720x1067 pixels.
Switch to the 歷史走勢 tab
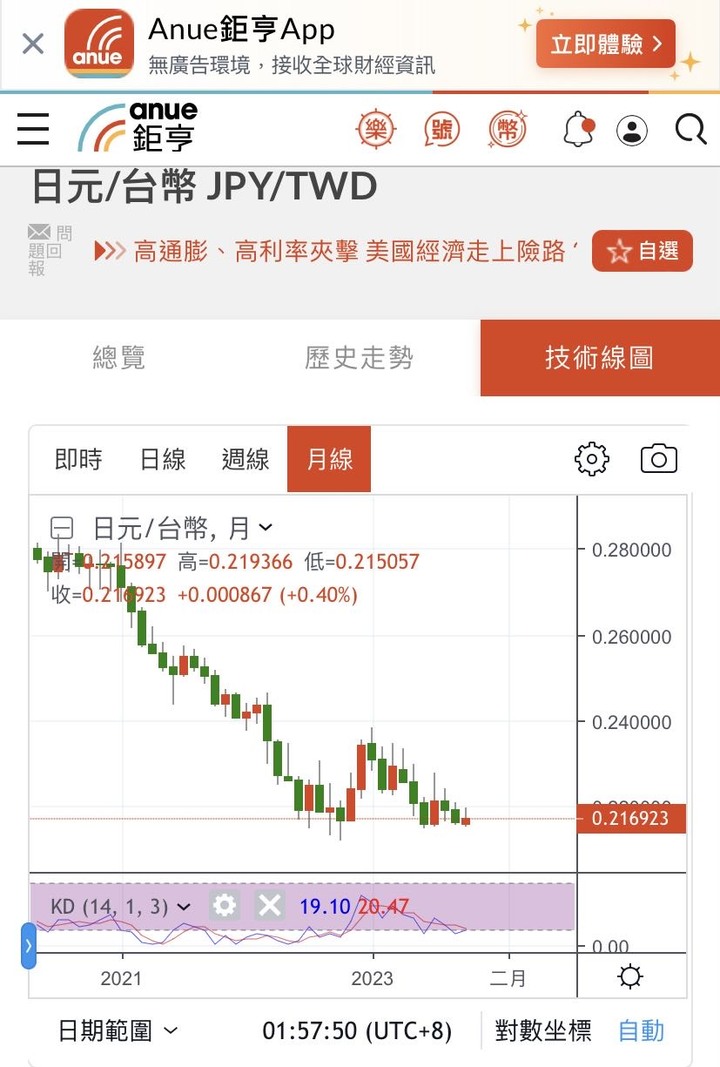click(x=359, y=357)
